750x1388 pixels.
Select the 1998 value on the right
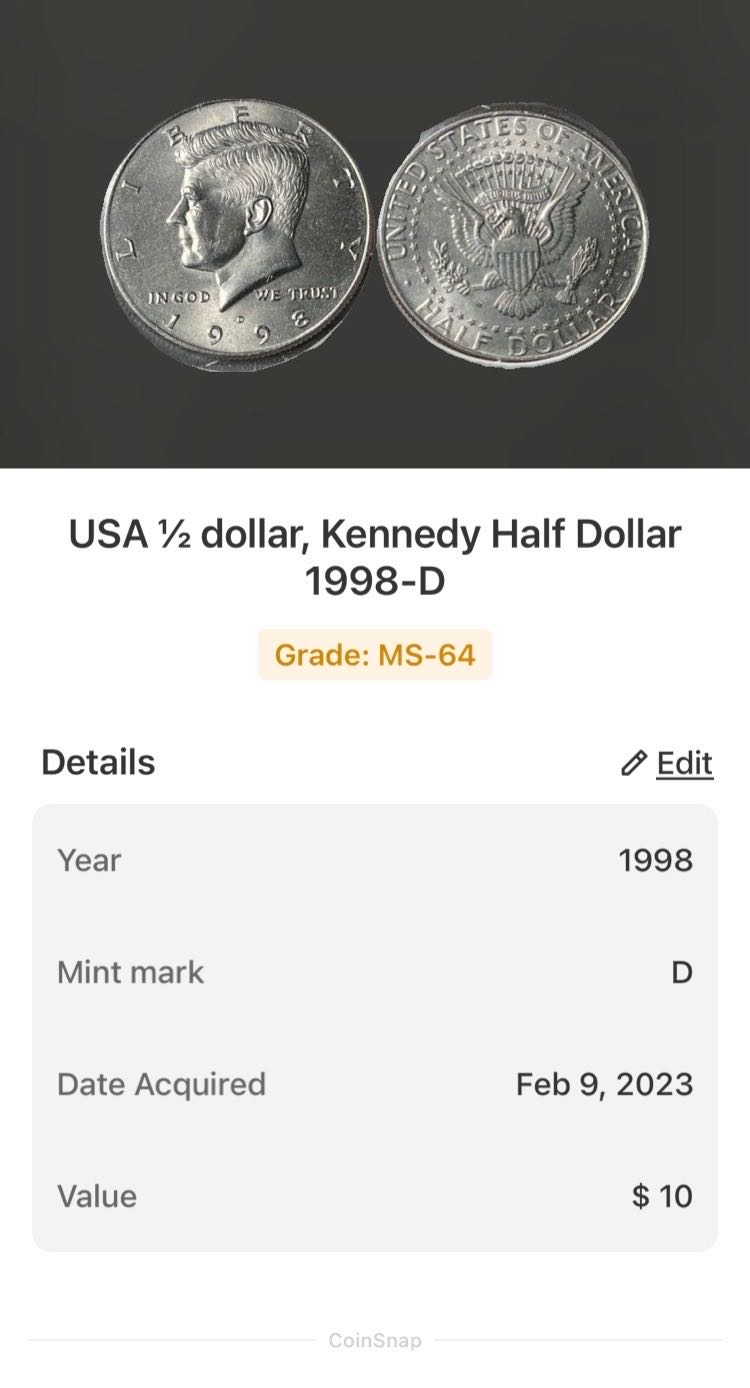pos(657,860)
